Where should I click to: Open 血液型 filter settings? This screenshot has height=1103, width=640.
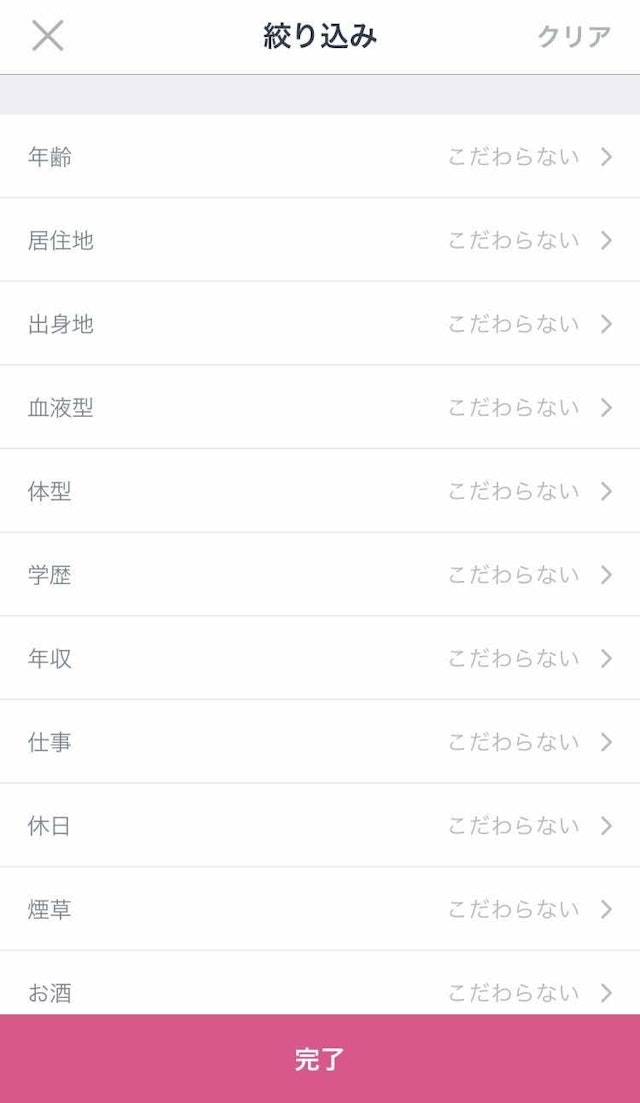[320, 408]
